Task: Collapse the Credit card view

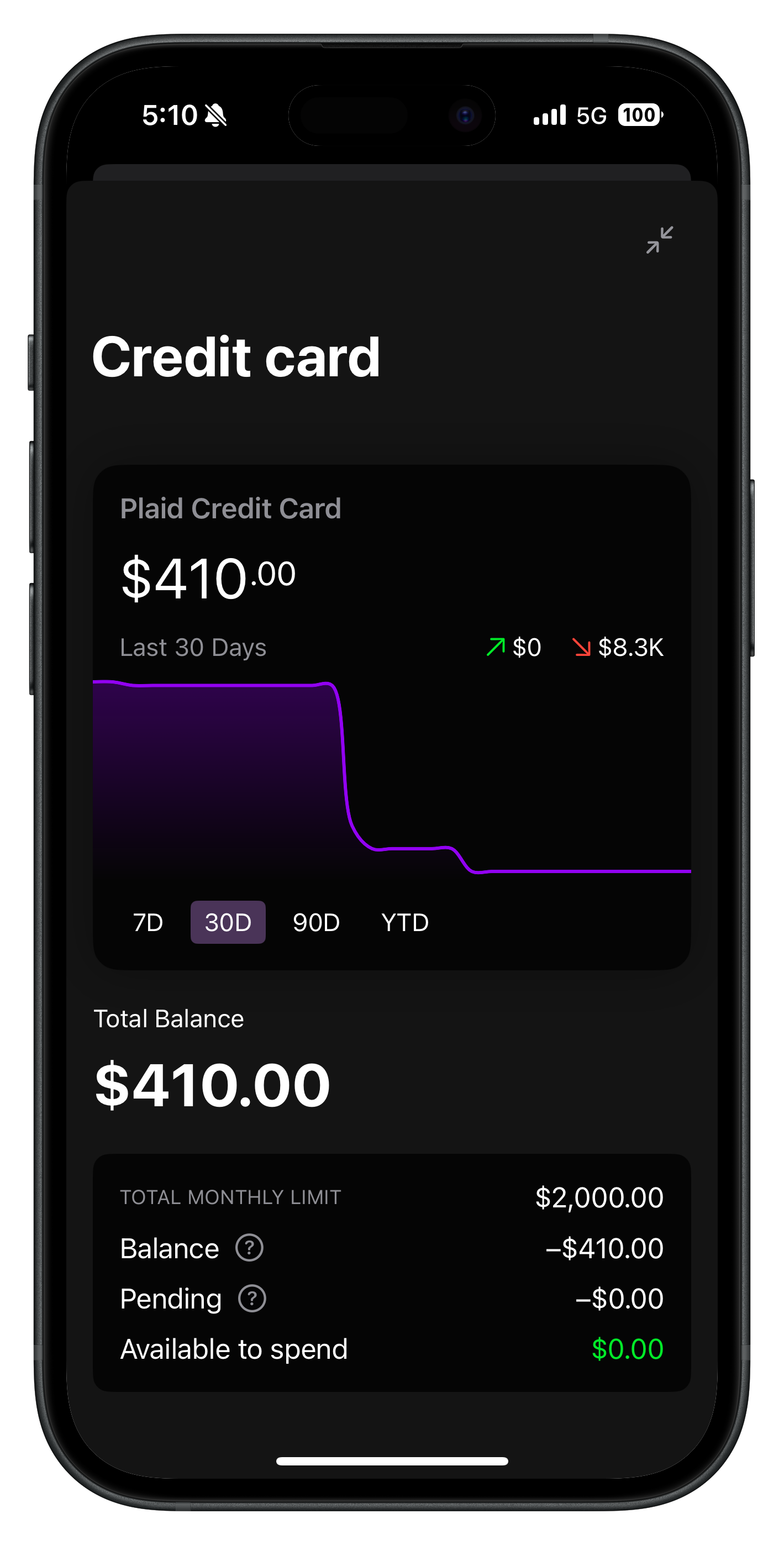Action: (x=659, y=240)
